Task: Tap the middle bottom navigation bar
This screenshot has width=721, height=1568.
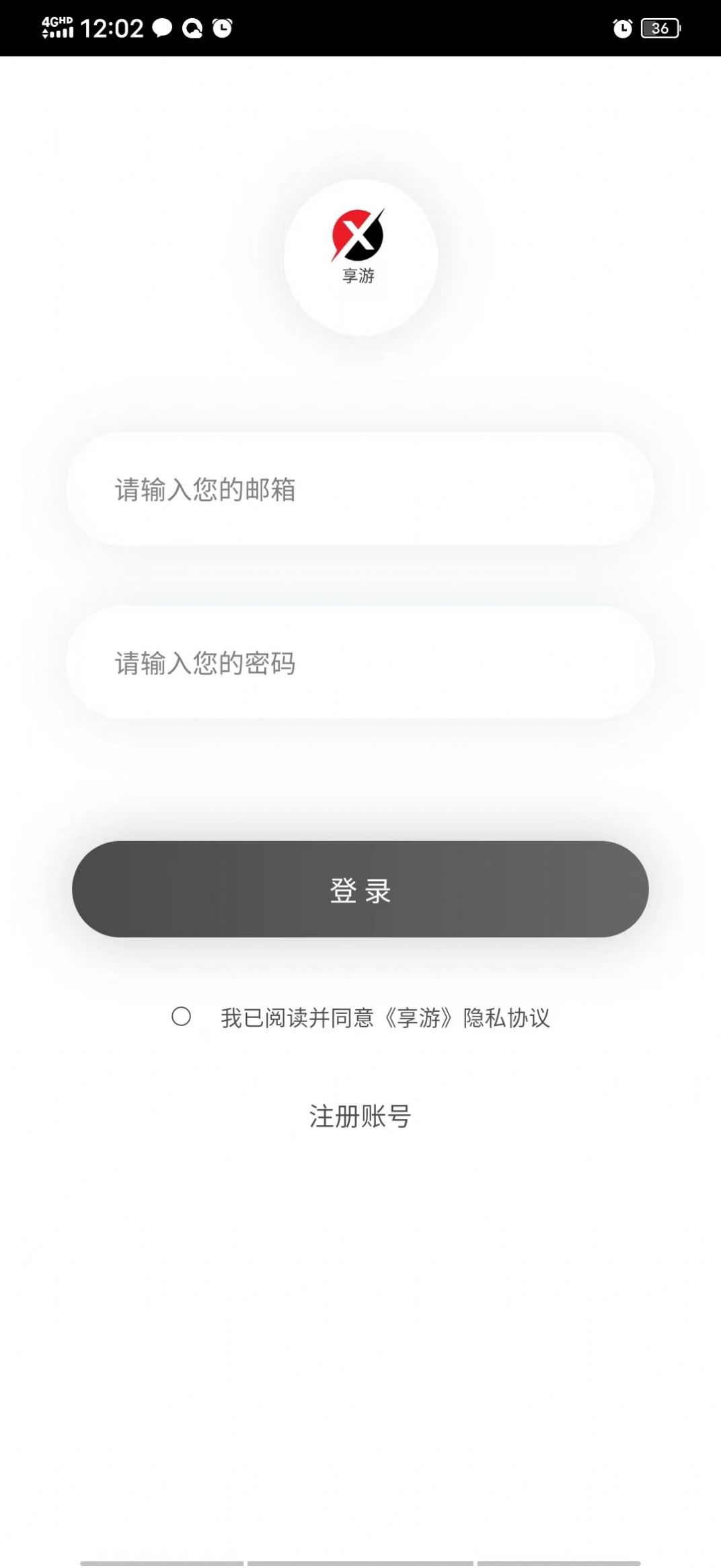Action: click(360, 1560)
